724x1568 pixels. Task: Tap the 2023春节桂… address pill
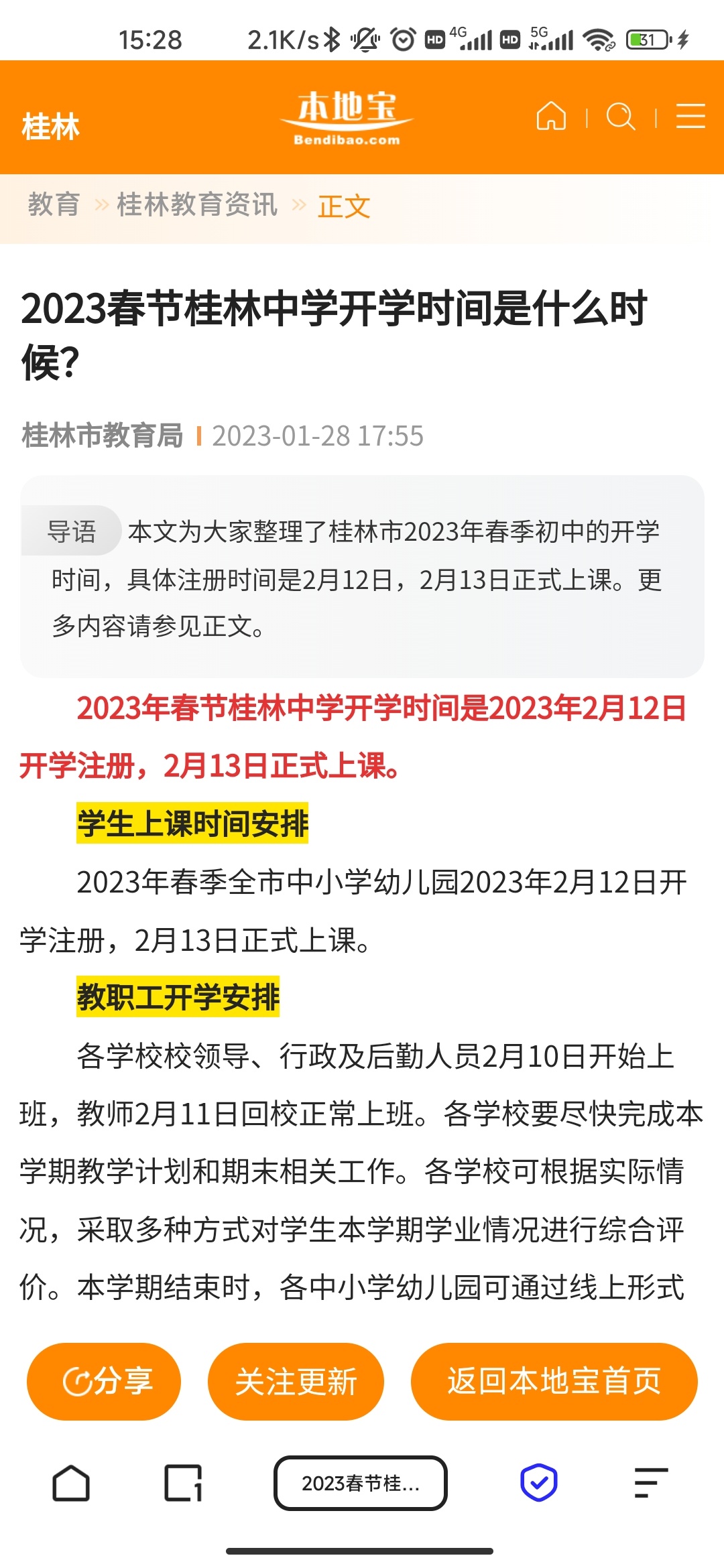[x=361, y=1483]
